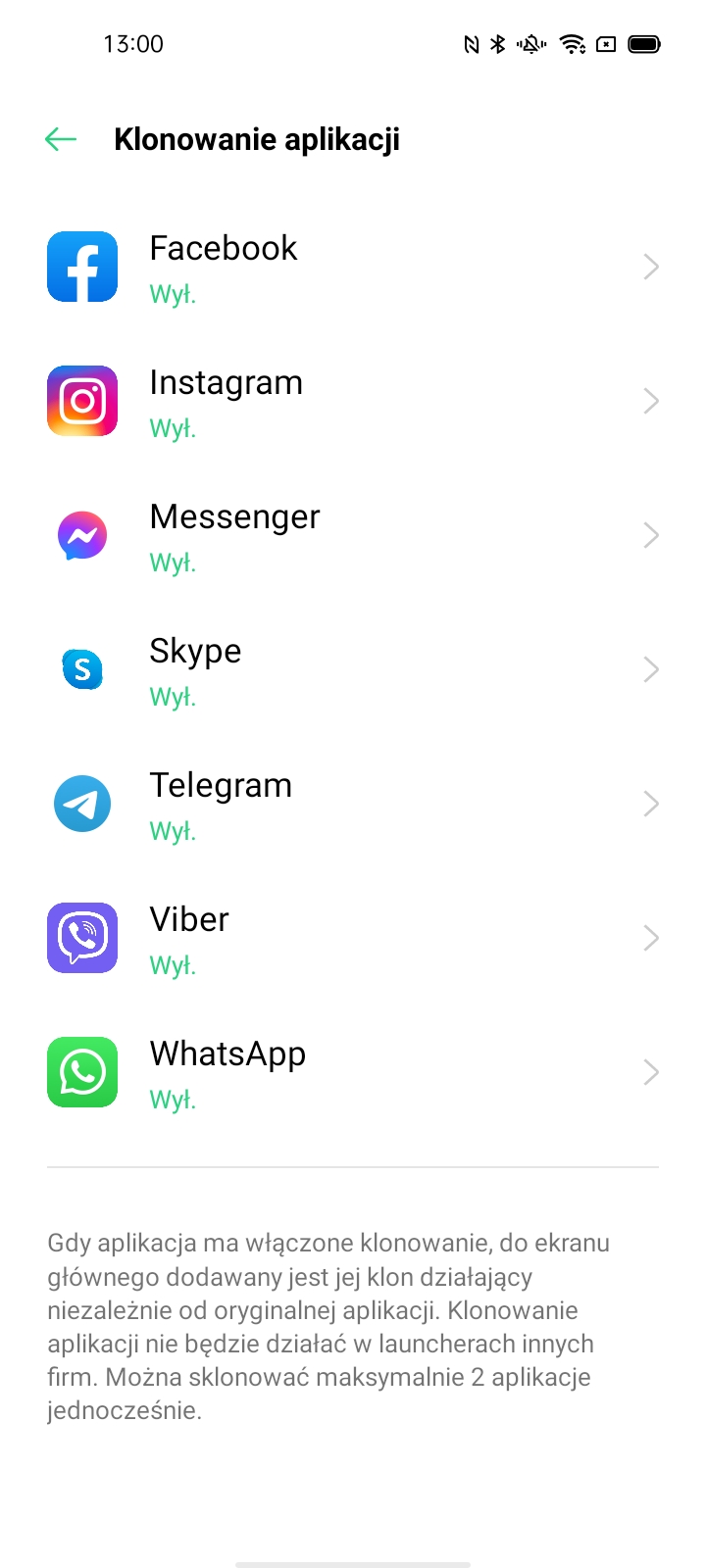This screenshot has height=1568, width=706.
Task: Open Skype app cloning options
Action: pos(353,669)
